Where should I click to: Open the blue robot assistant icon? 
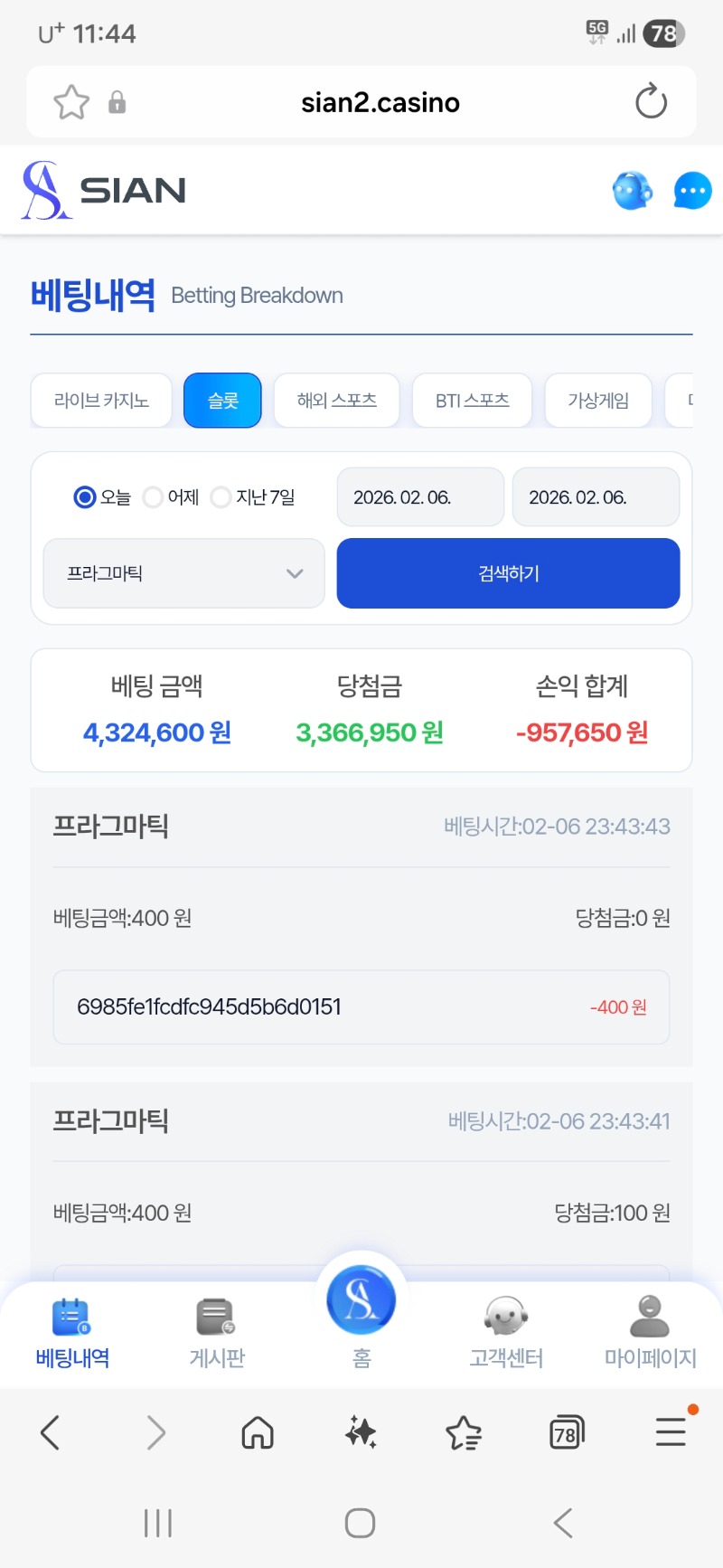coord(632,191)
